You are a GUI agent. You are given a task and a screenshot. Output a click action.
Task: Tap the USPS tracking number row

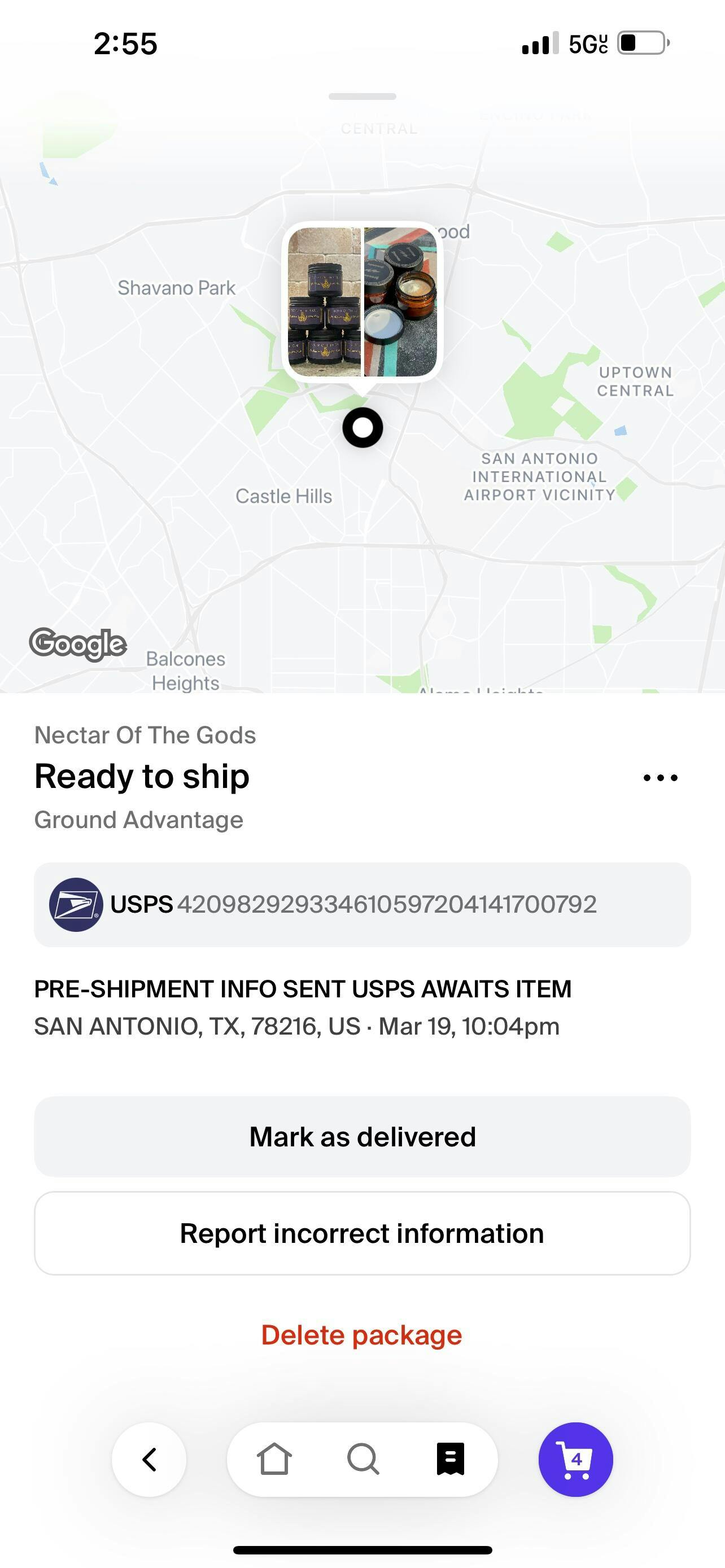[x=362, y=905]
